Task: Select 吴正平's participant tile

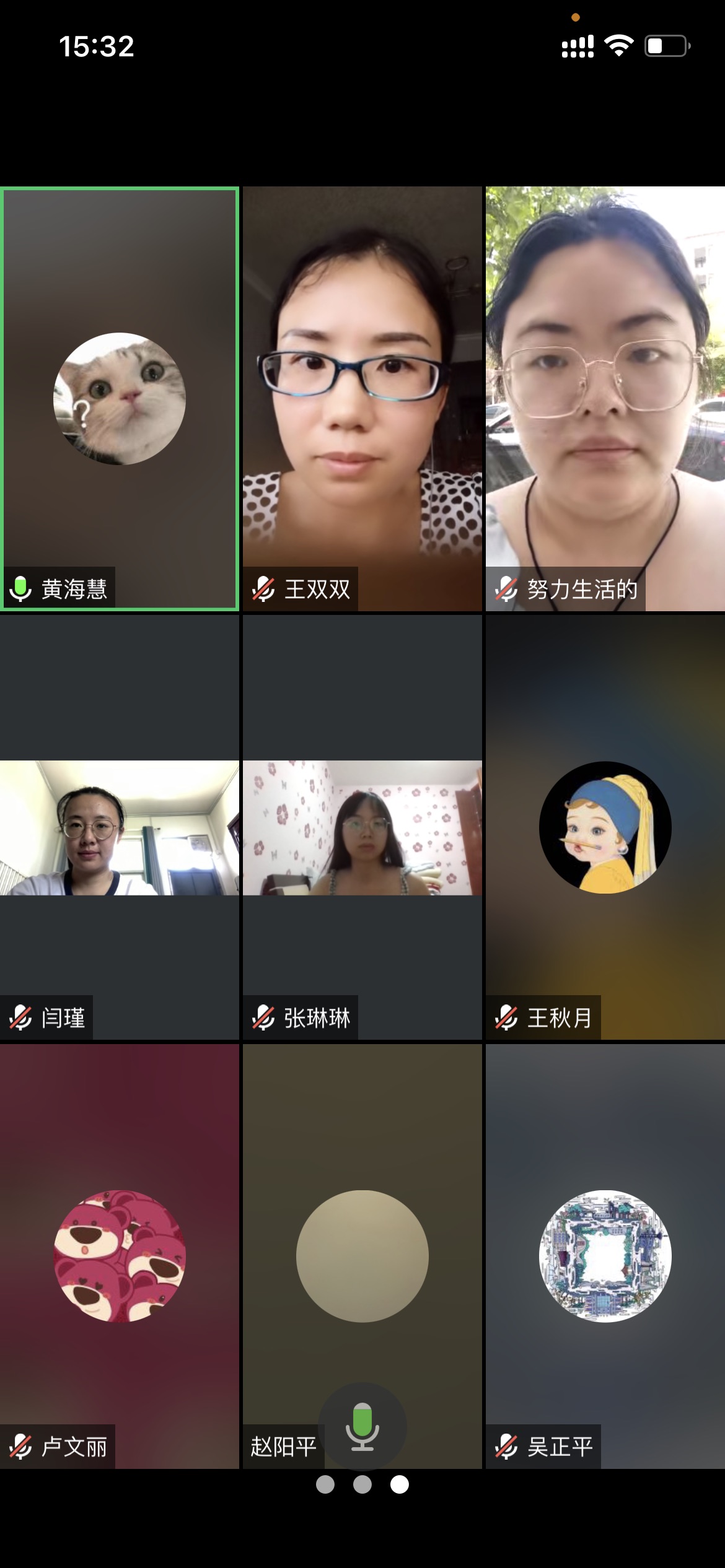Action: point(605,1256)
